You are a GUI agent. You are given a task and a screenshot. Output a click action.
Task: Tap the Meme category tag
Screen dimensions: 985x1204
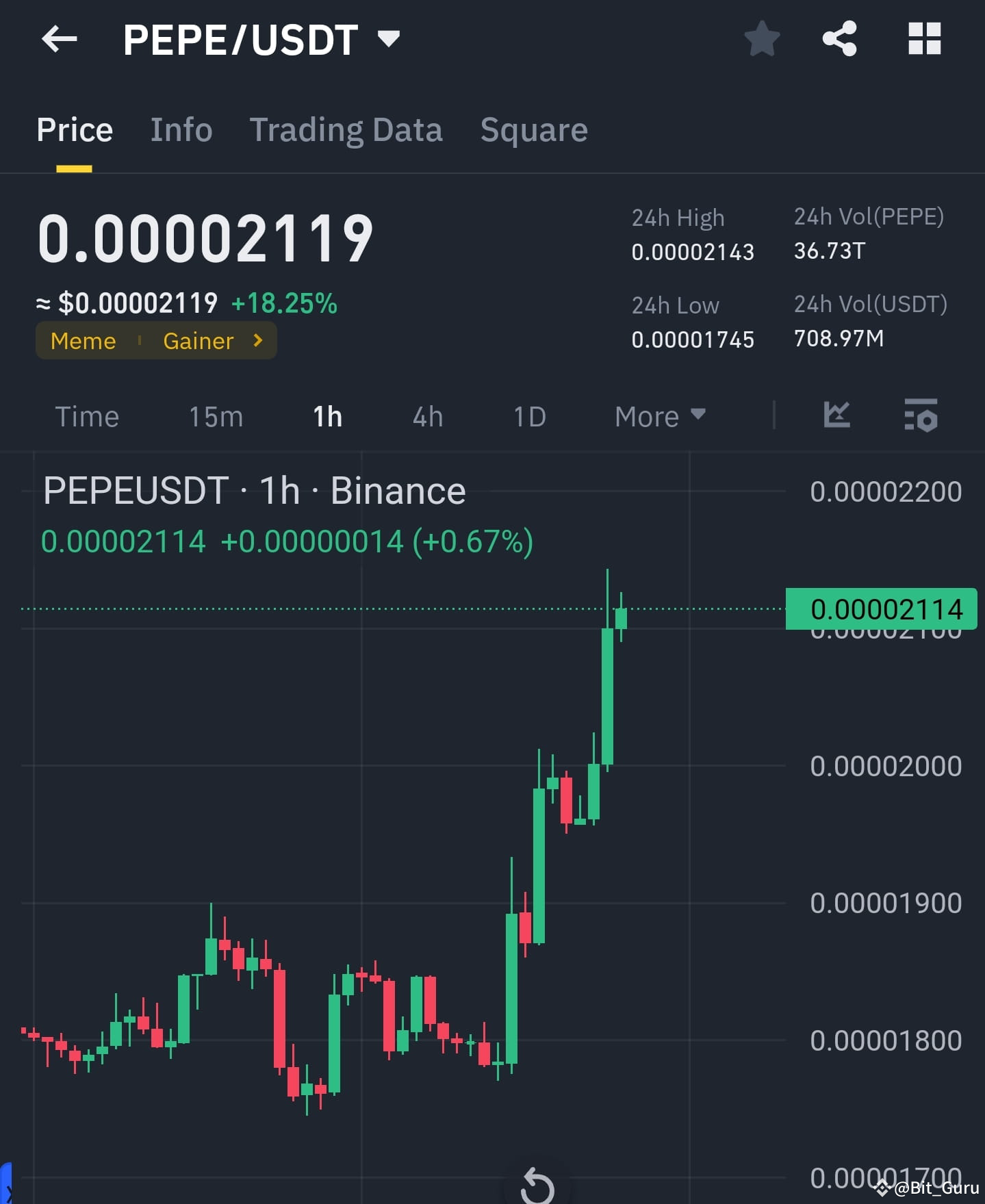82,340
